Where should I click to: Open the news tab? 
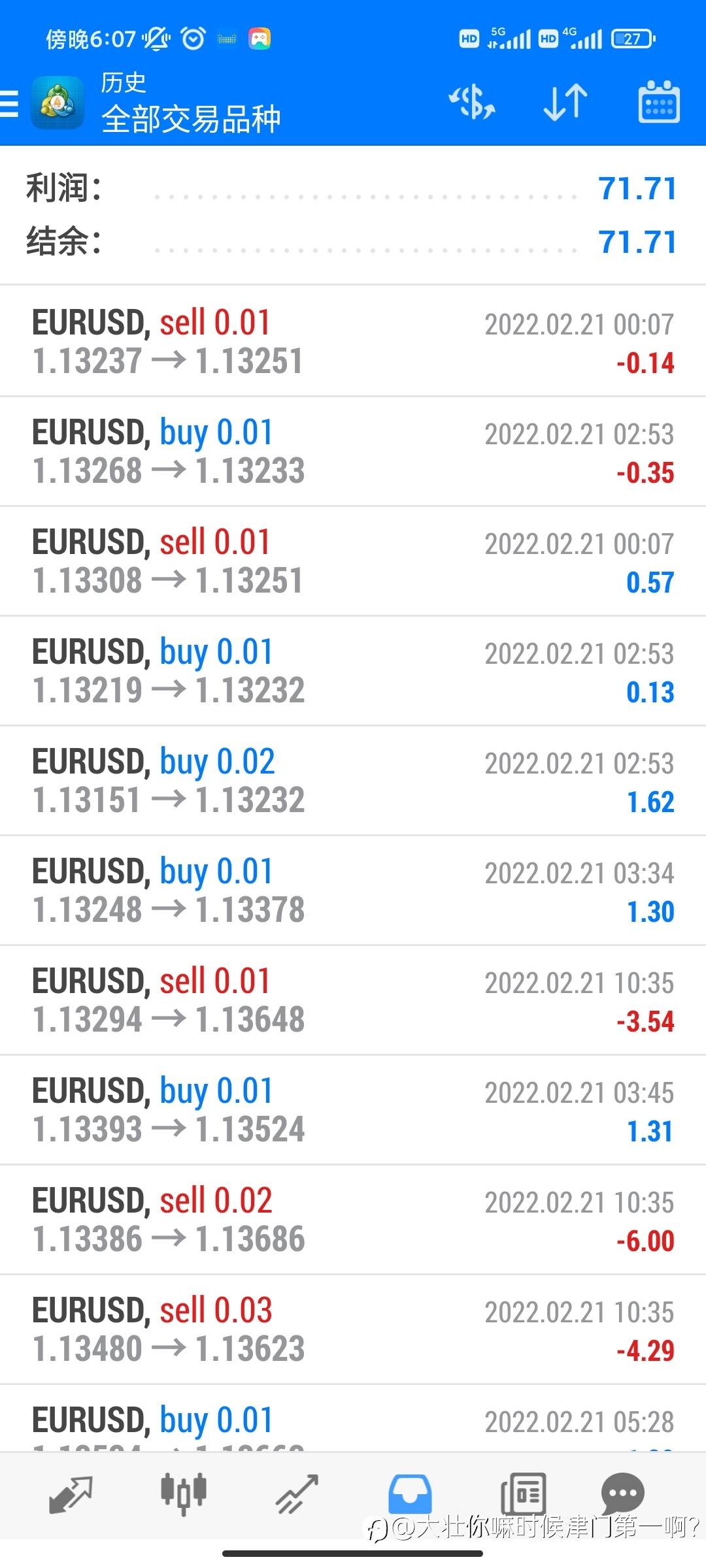(x=523, y=1494)
